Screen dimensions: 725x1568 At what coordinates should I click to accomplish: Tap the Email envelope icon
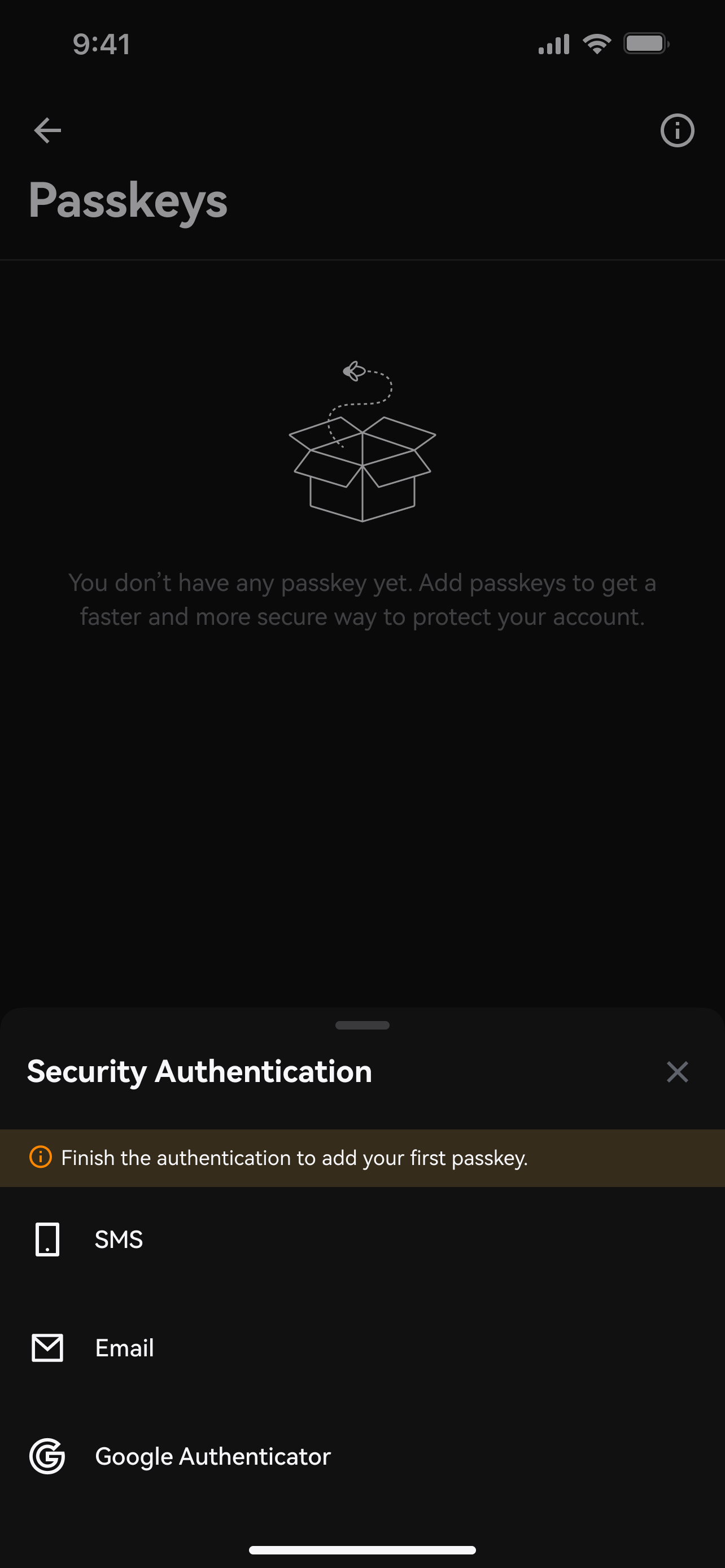47,1347
